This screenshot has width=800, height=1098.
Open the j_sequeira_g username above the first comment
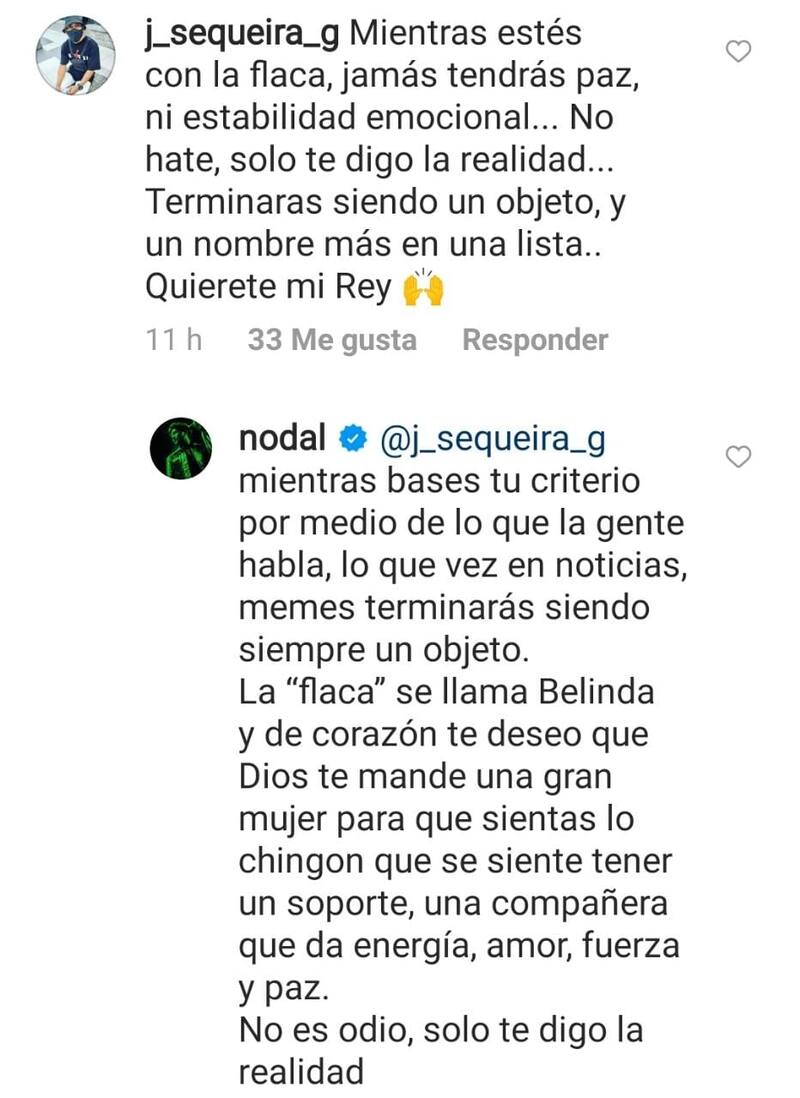point(240,34)
